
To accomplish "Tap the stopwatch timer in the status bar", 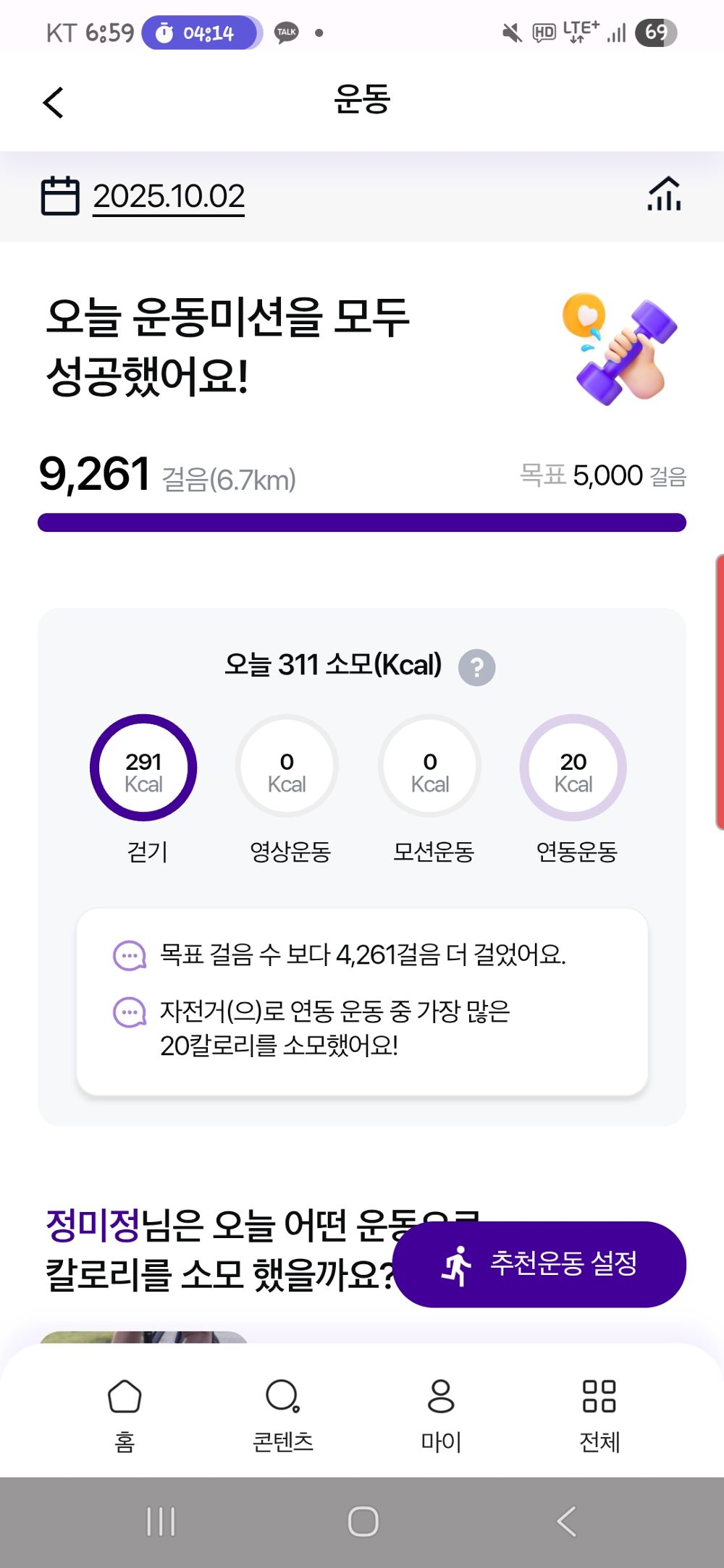I will pyautogui.click(x=199, y=32).
